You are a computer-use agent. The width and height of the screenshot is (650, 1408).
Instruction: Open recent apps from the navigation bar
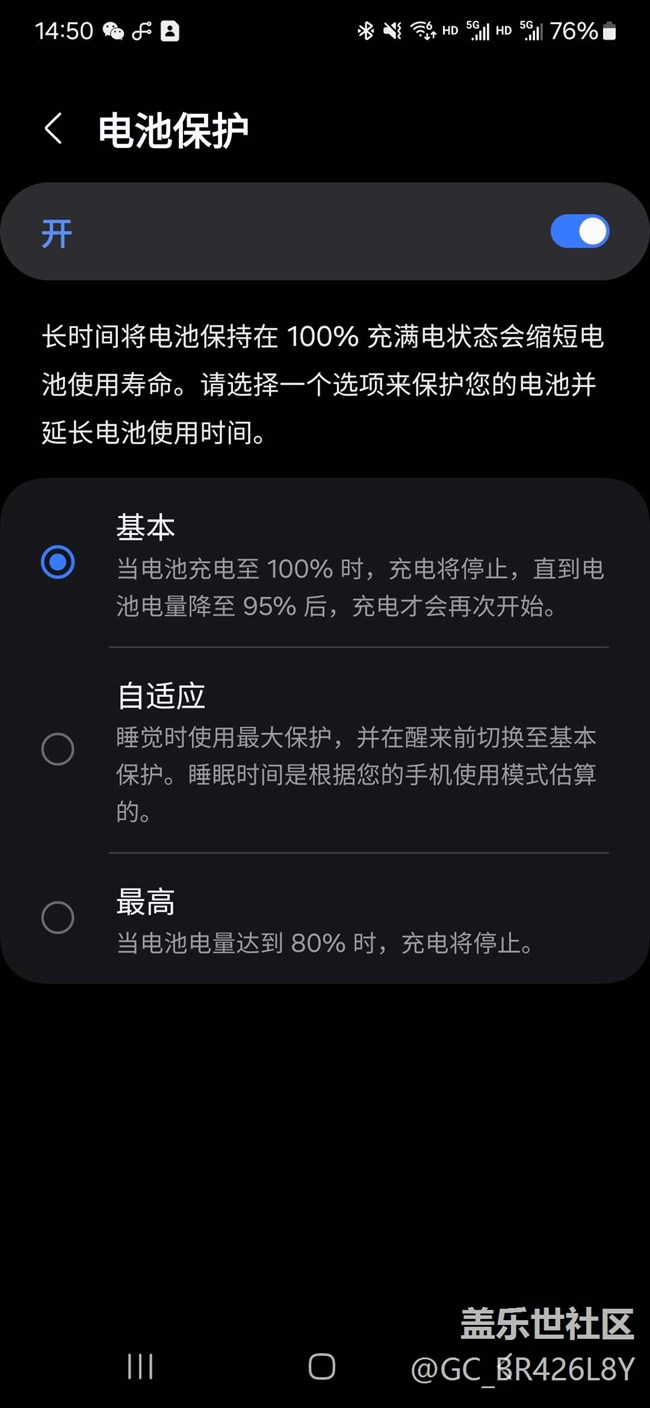click(140, 1366)
